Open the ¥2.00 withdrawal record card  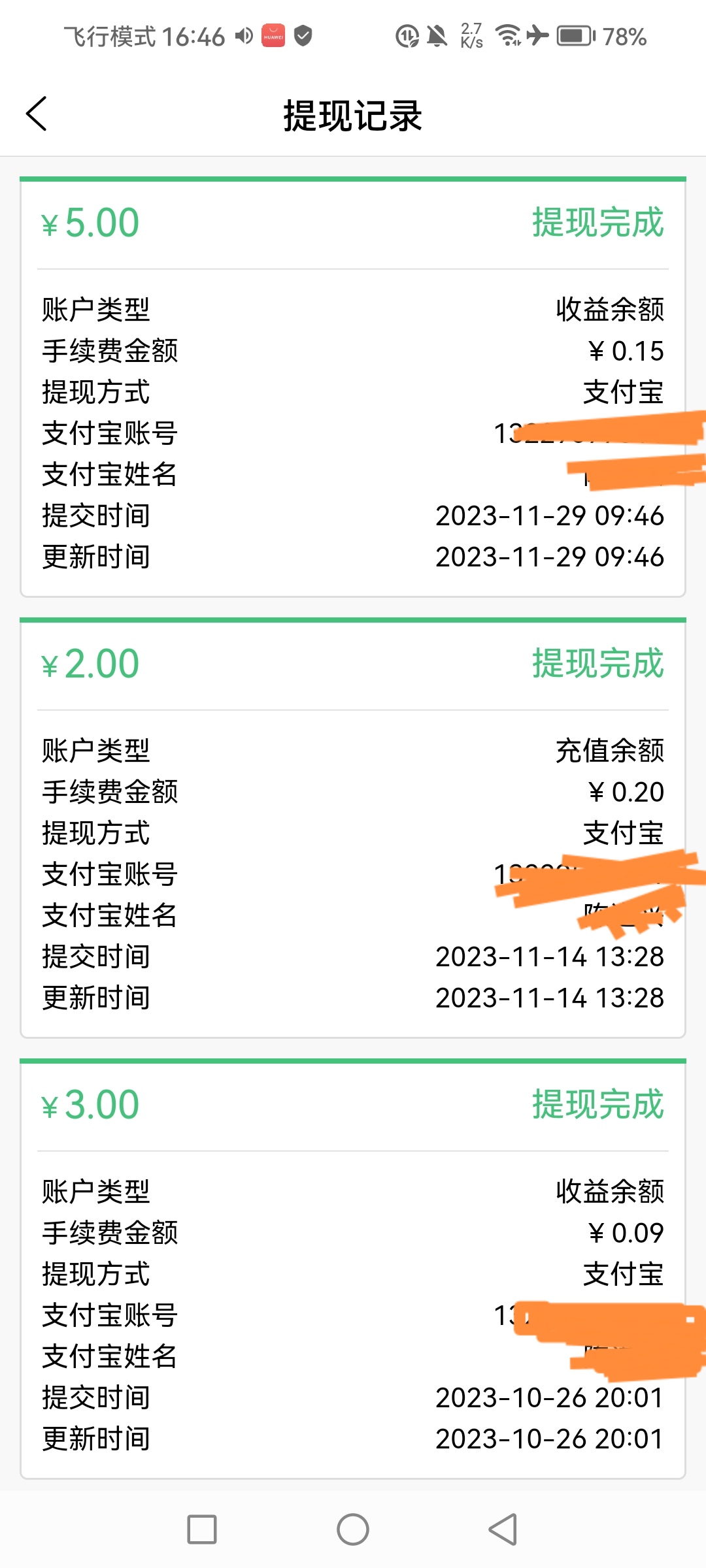coord(353,828)
